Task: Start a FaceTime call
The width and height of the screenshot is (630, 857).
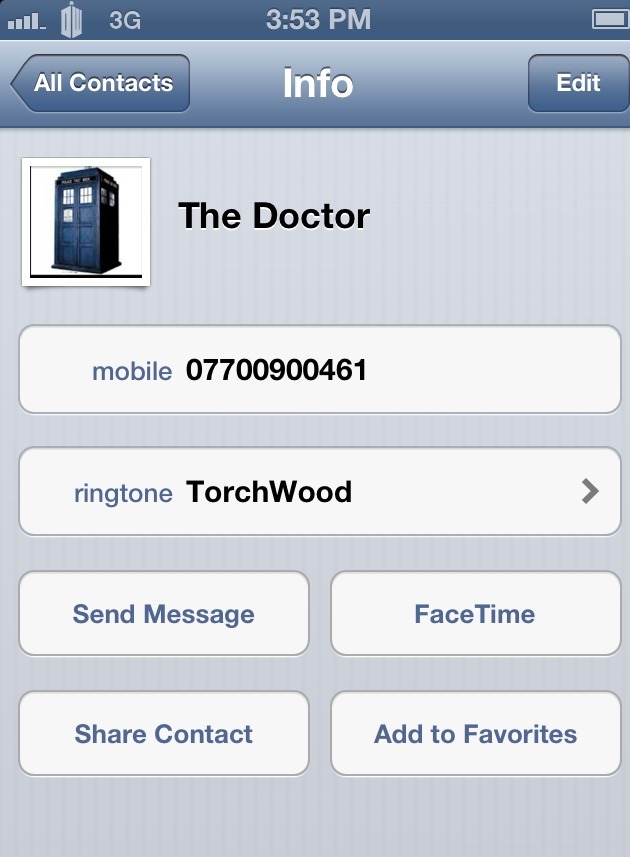Action: [x=475, y=614]
